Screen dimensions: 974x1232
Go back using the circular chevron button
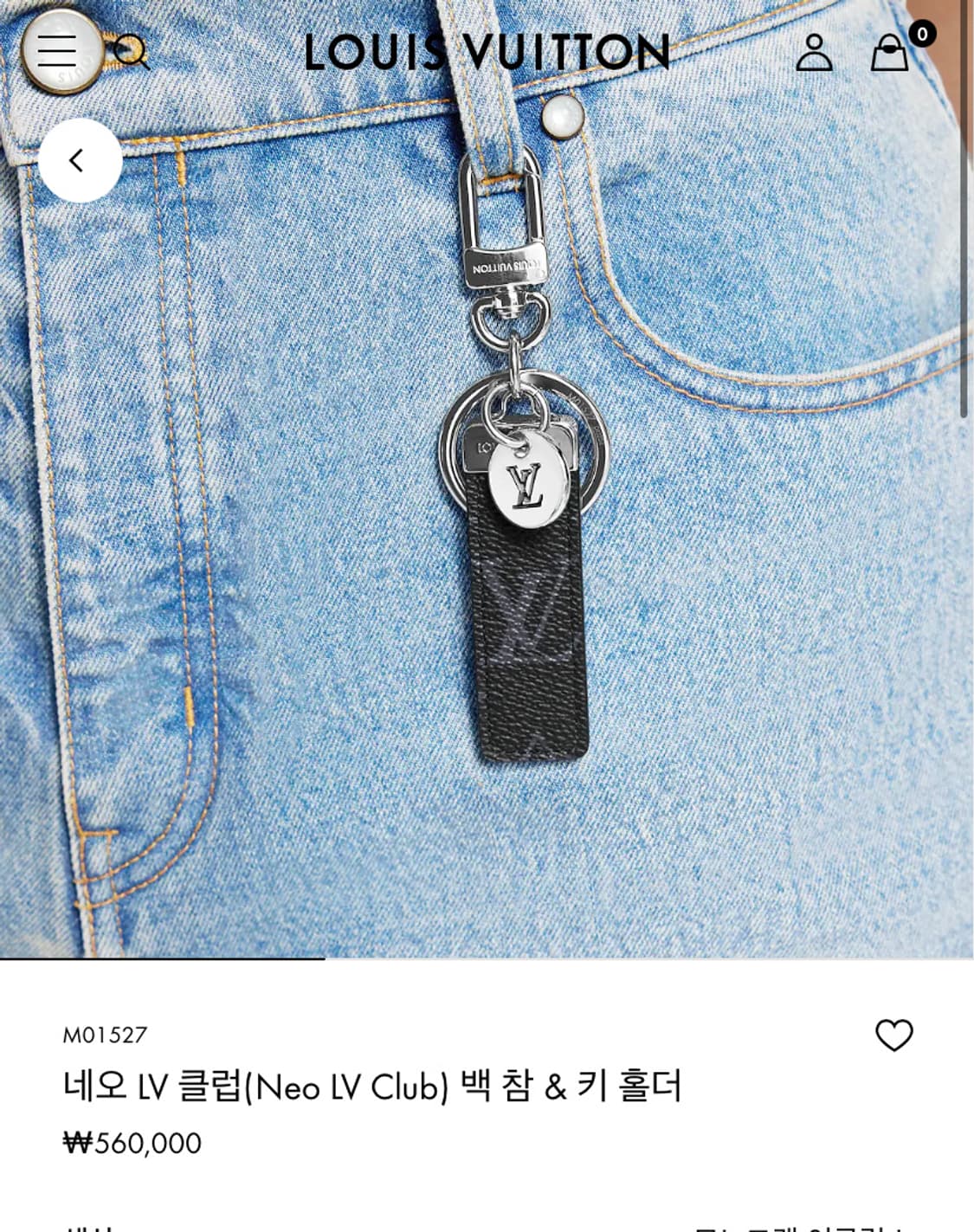click(78, 161)
